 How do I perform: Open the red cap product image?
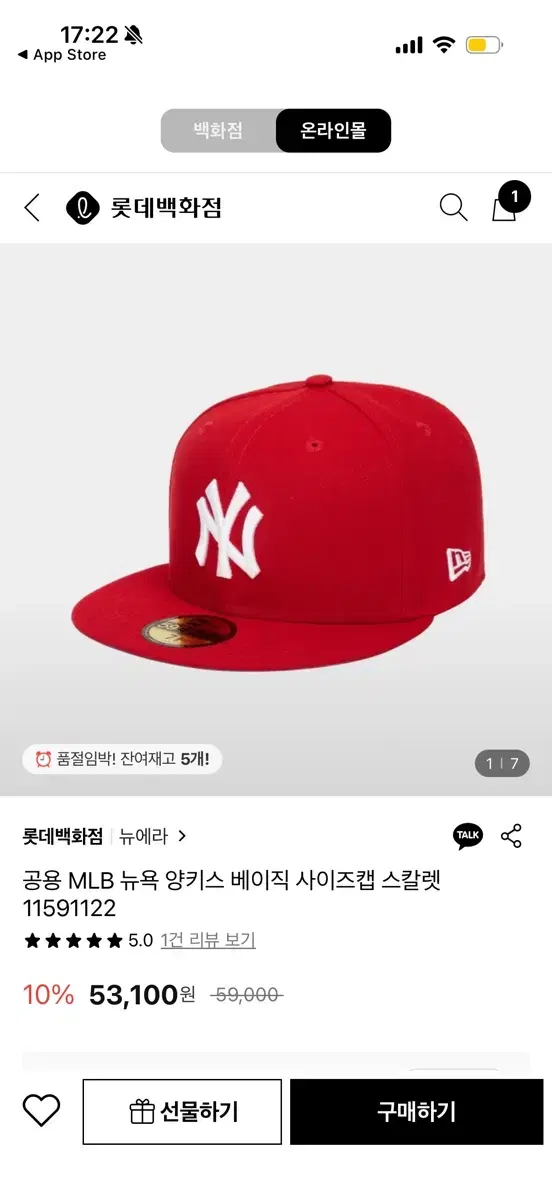click(x=276, y=519)
